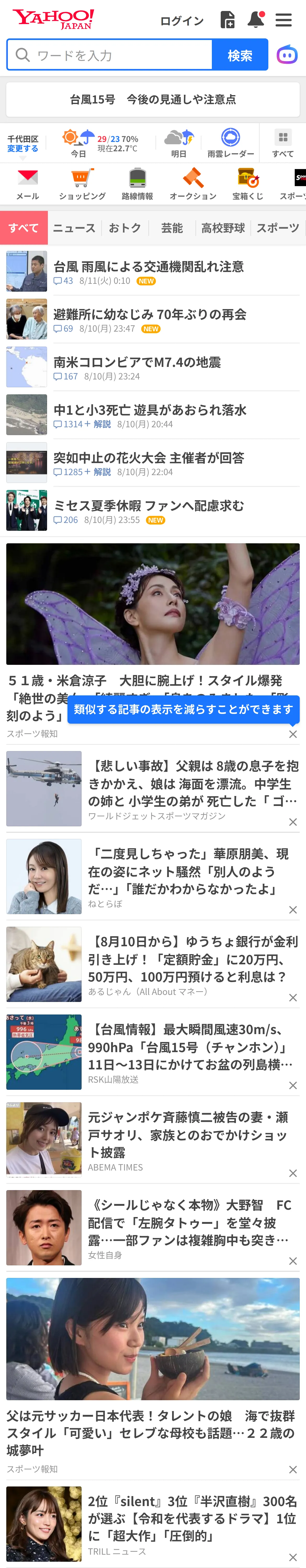The height and width of the screenshot is (1568, 306).
Task: Open the AI assistant robot icon
Action: (287, 55)
